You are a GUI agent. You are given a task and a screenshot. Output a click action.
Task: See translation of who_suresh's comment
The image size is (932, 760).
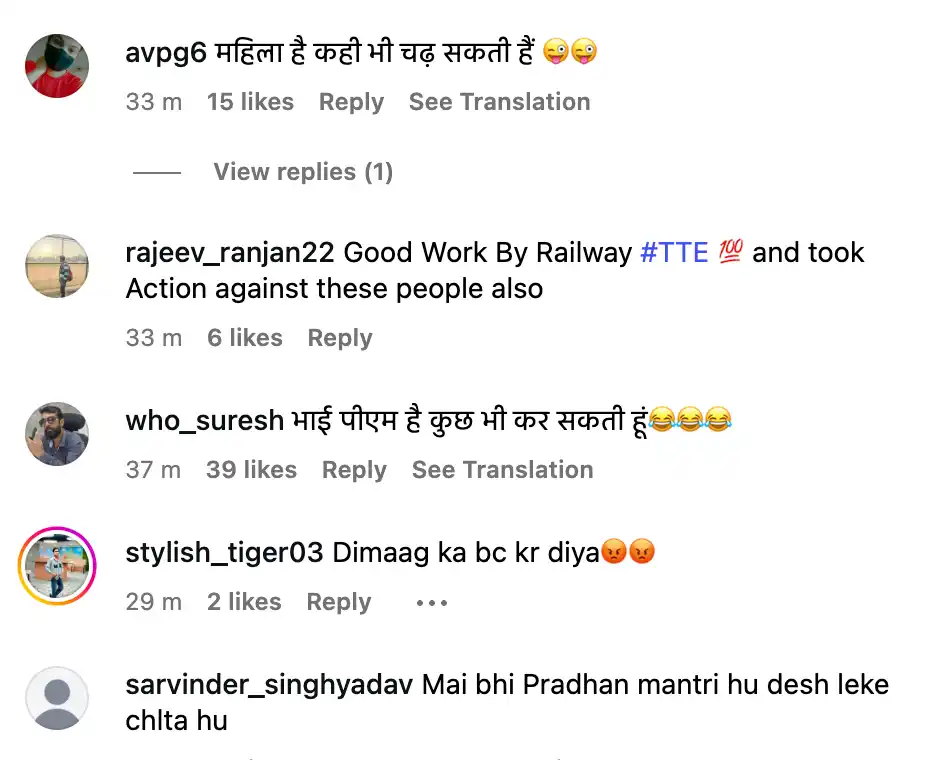point(502,470)
